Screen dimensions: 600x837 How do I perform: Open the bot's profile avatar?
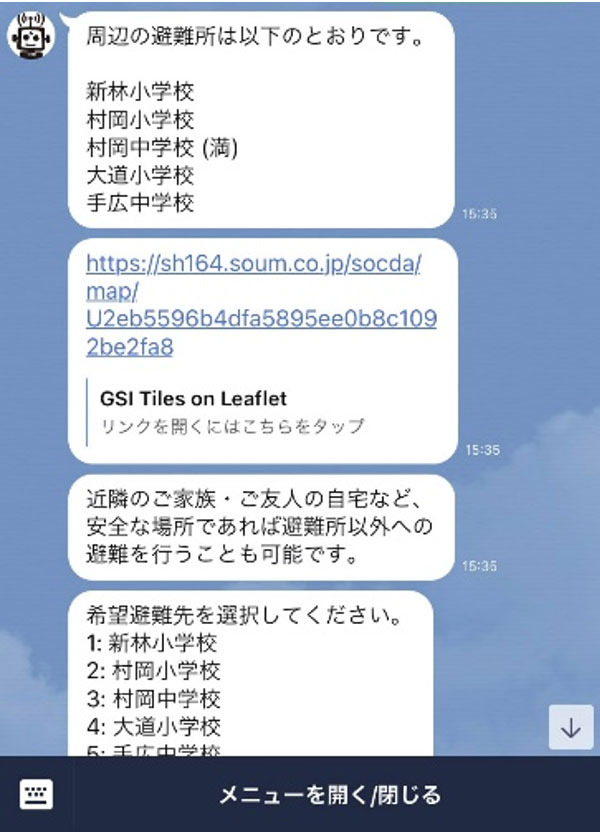(x=30, y=35)
